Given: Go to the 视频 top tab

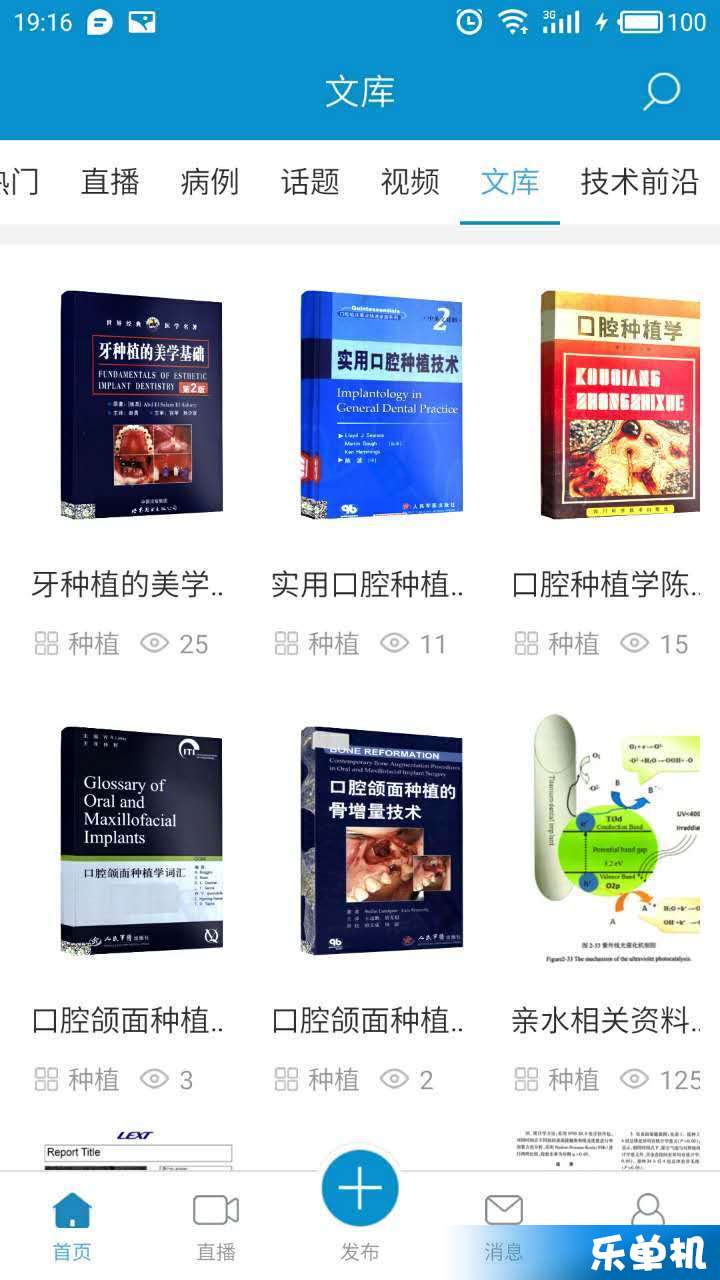Looking at the screenshot, I should tap(410, 182).
